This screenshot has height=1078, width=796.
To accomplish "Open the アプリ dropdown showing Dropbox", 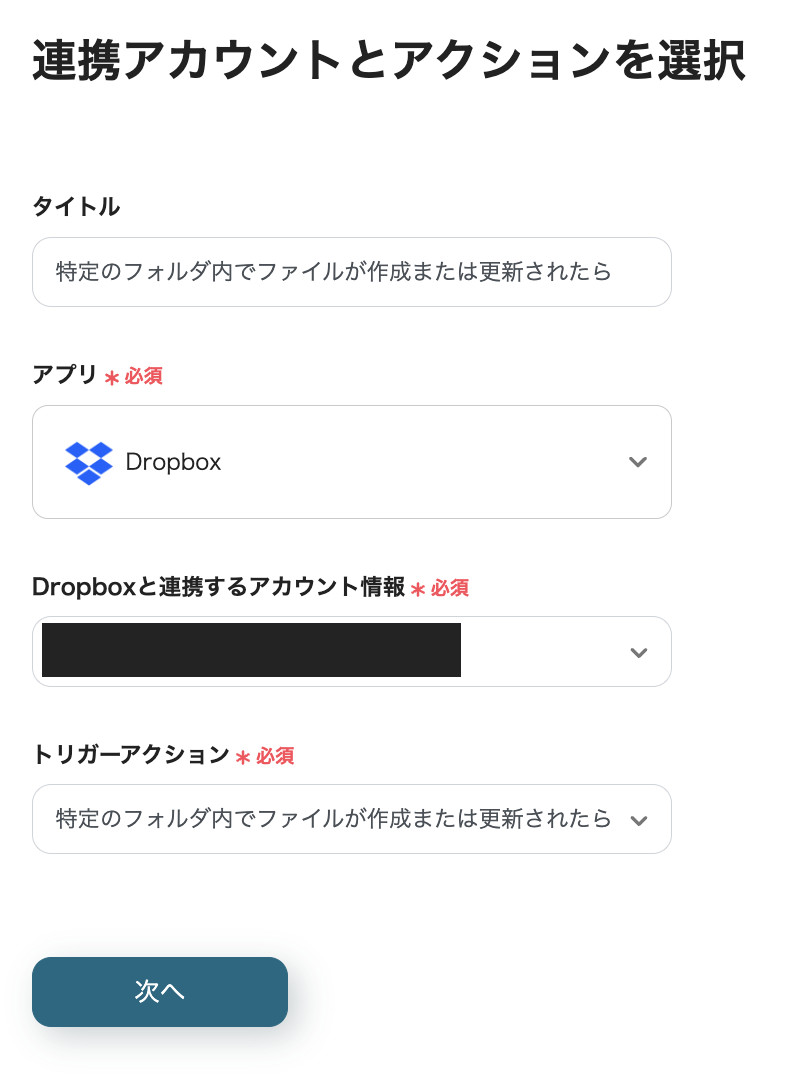I will [x=351, y=462].
